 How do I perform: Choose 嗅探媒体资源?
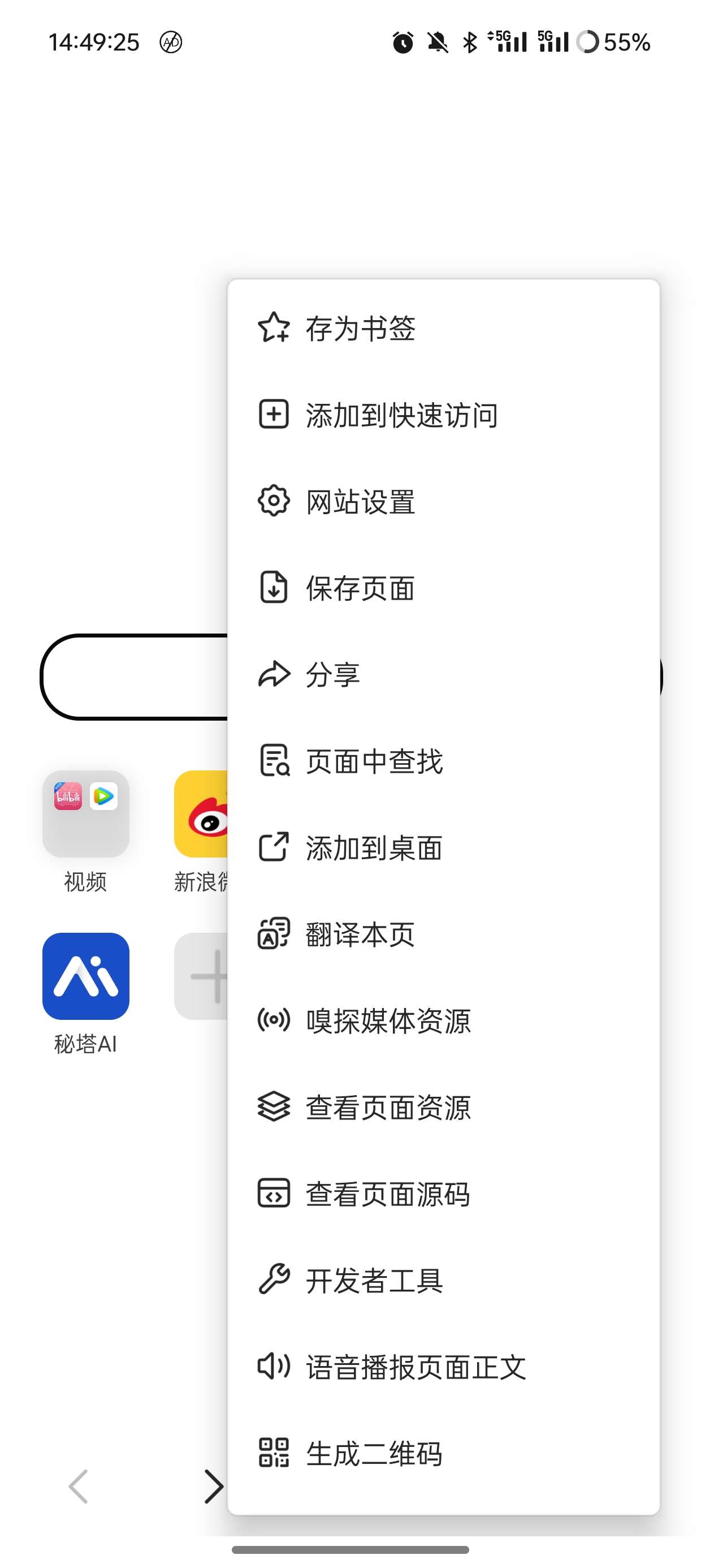[x=388, y=1020]
